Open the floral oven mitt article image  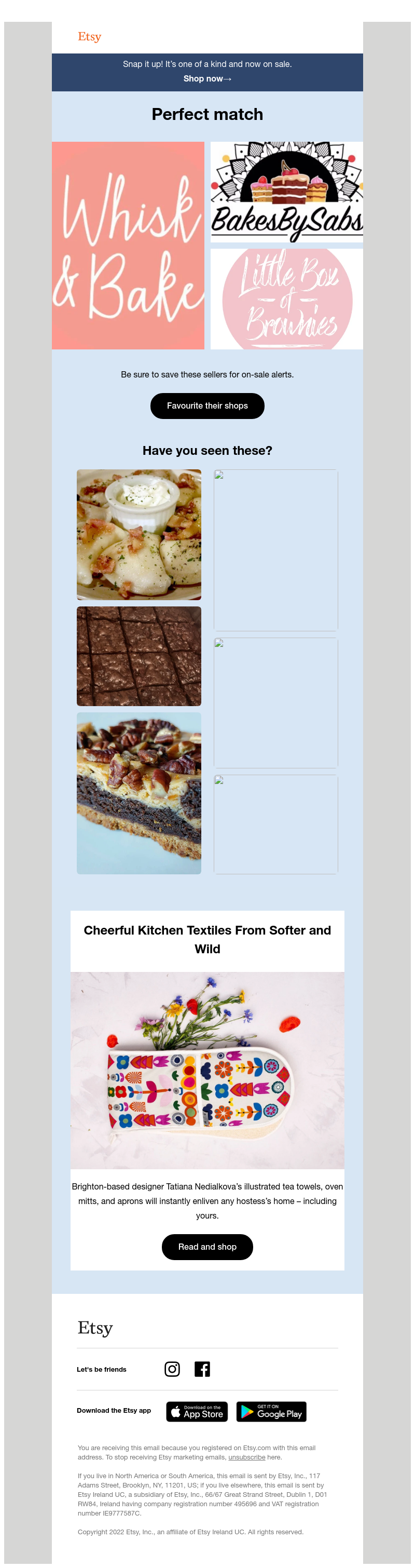coord(207,1070)
